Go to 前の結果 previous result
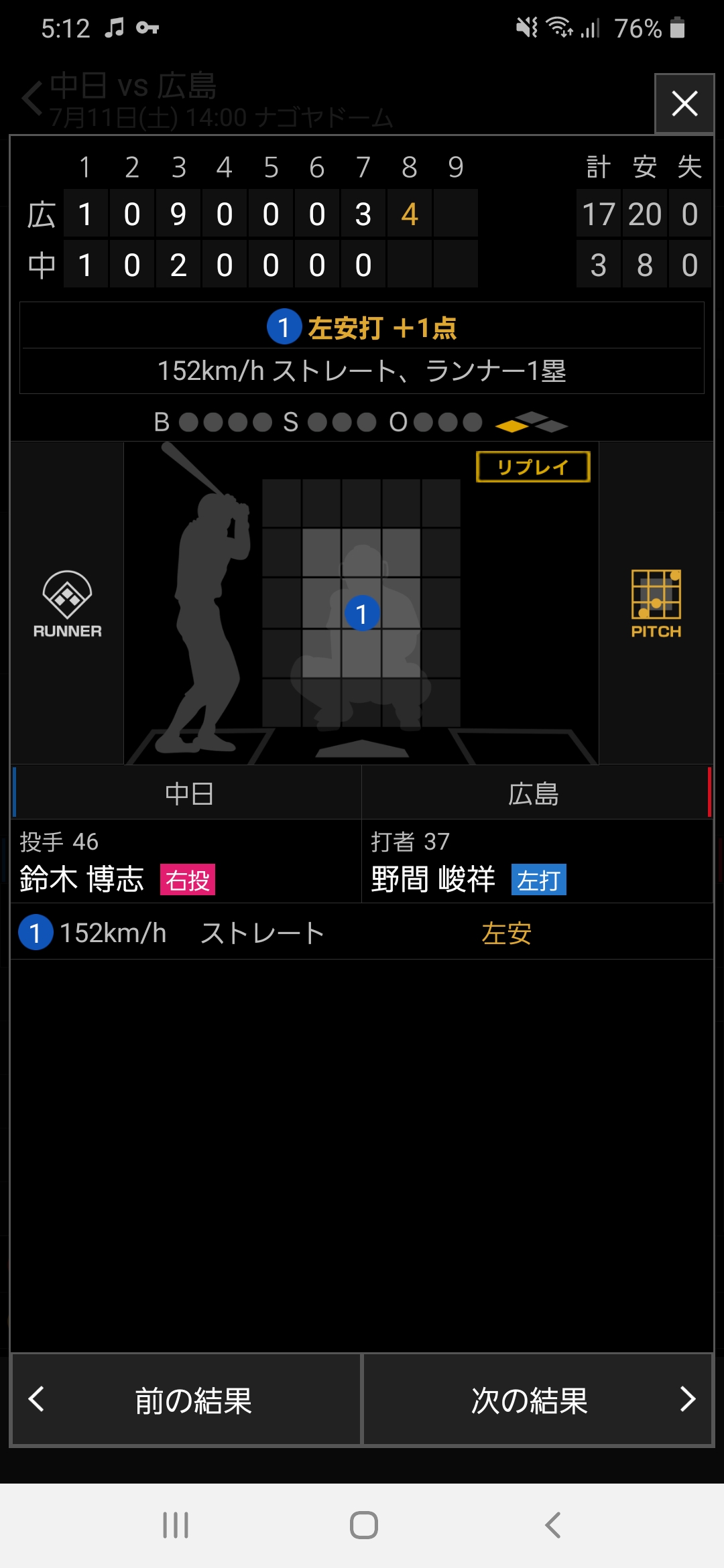The height and width of the screenshot is (1568, 724). pyautogui.click(x=186, y=1400)
